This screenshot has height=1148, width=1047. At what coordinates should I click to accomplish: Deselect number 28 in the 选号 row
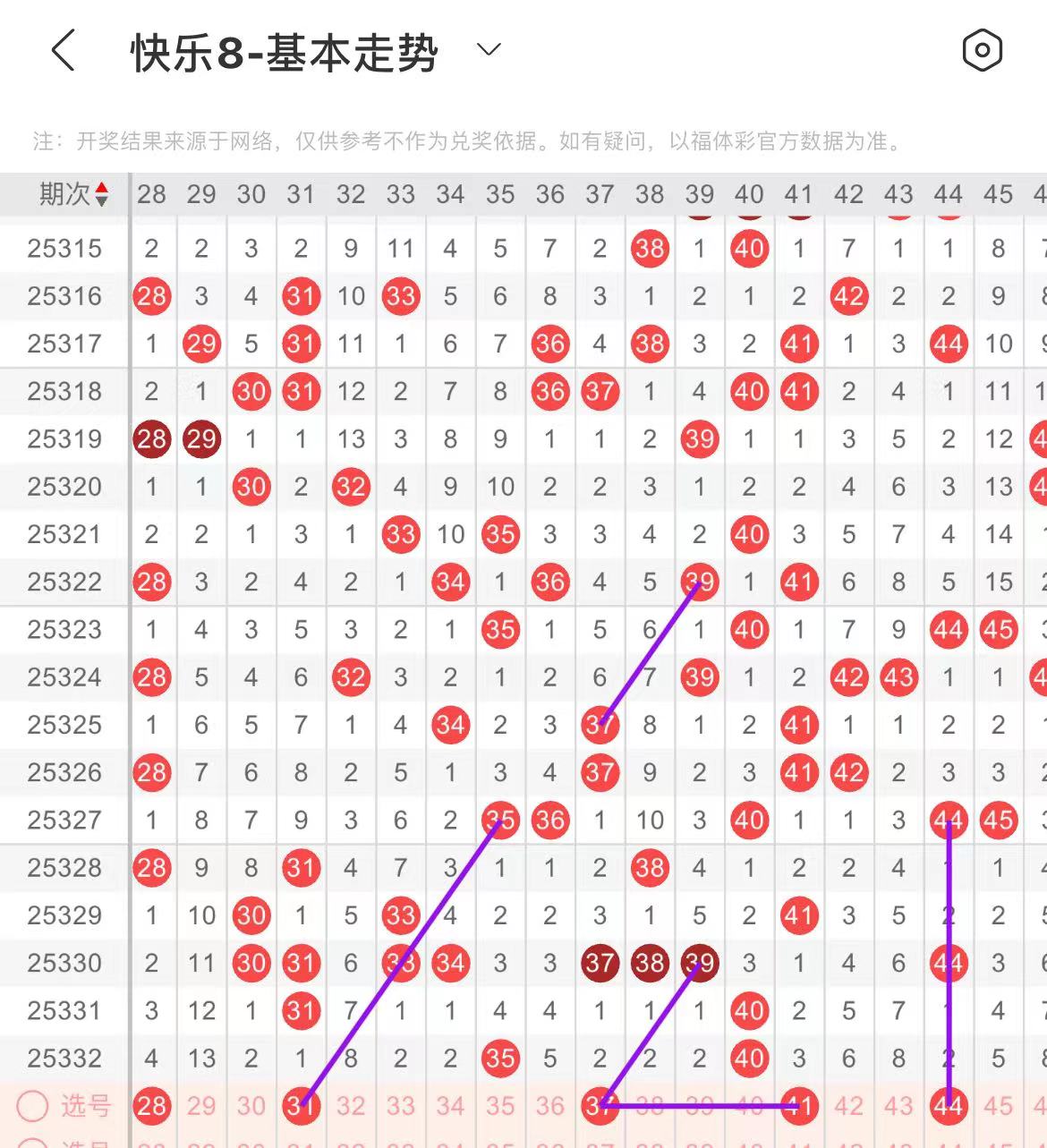(151, 1106)
